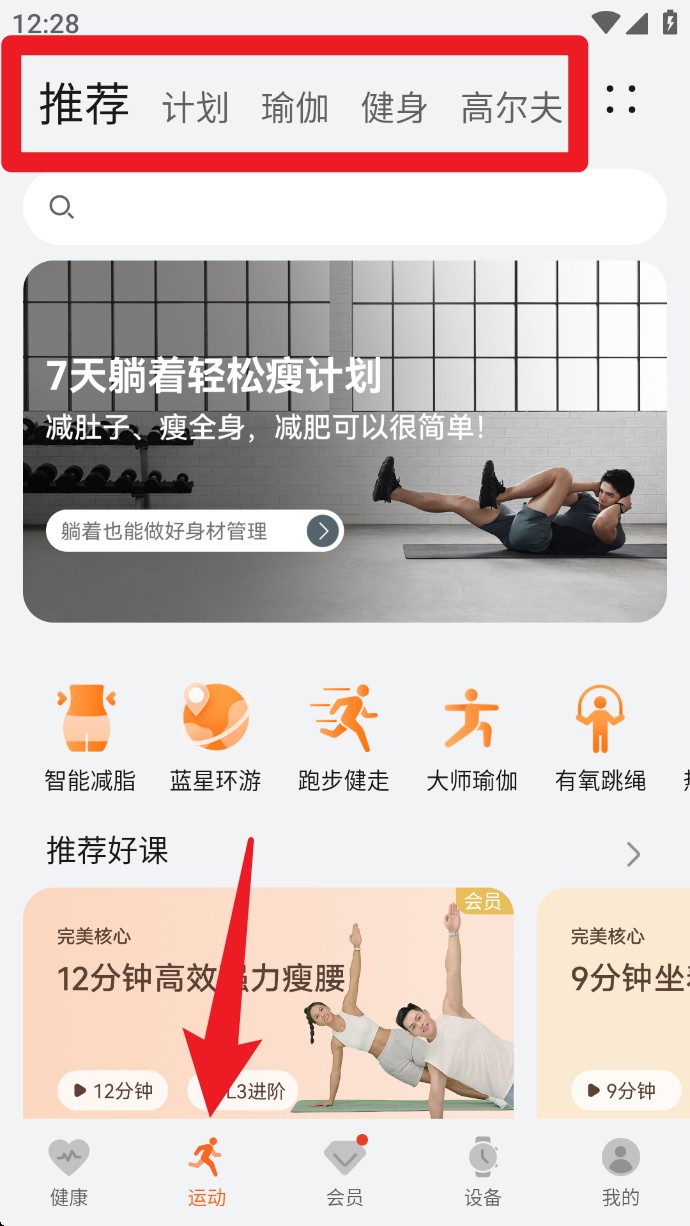This screenshot has width=690, height=1226.
Task: Tap the 躺着也能做好身材管理 arrow button
Action: pyautogui.click(x=322, y=531)
